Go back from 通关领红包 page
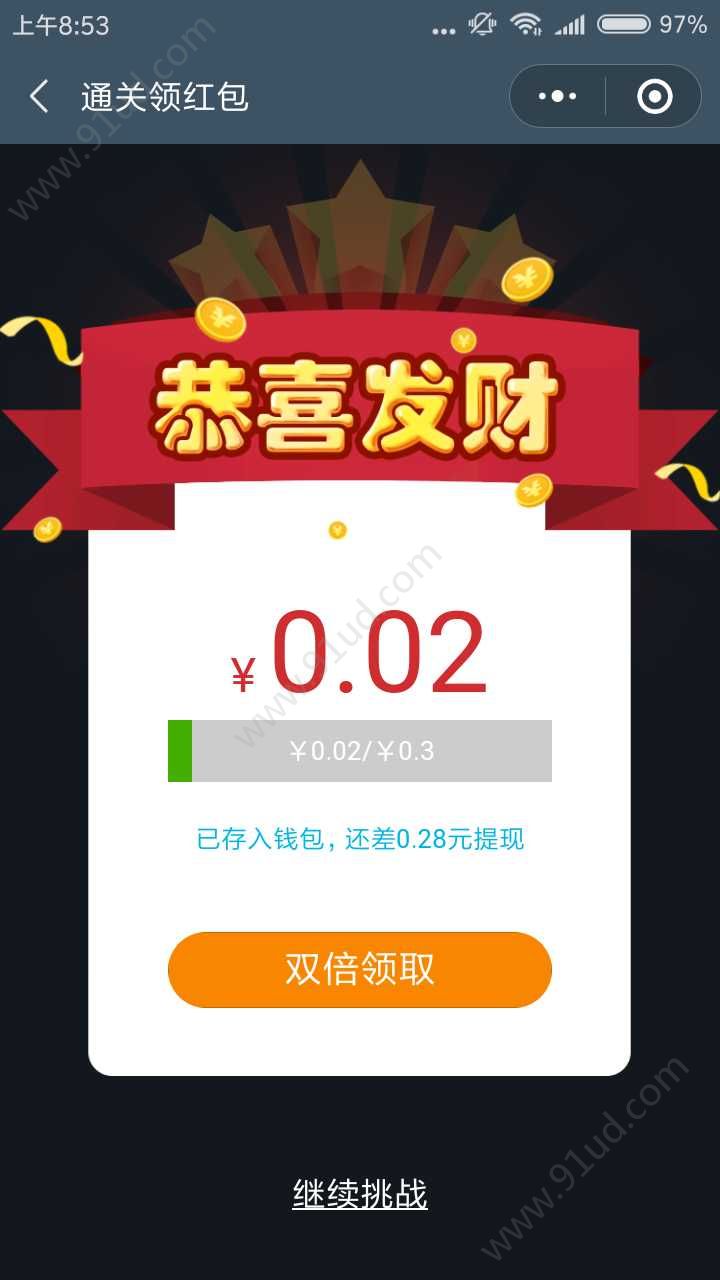 40,97
